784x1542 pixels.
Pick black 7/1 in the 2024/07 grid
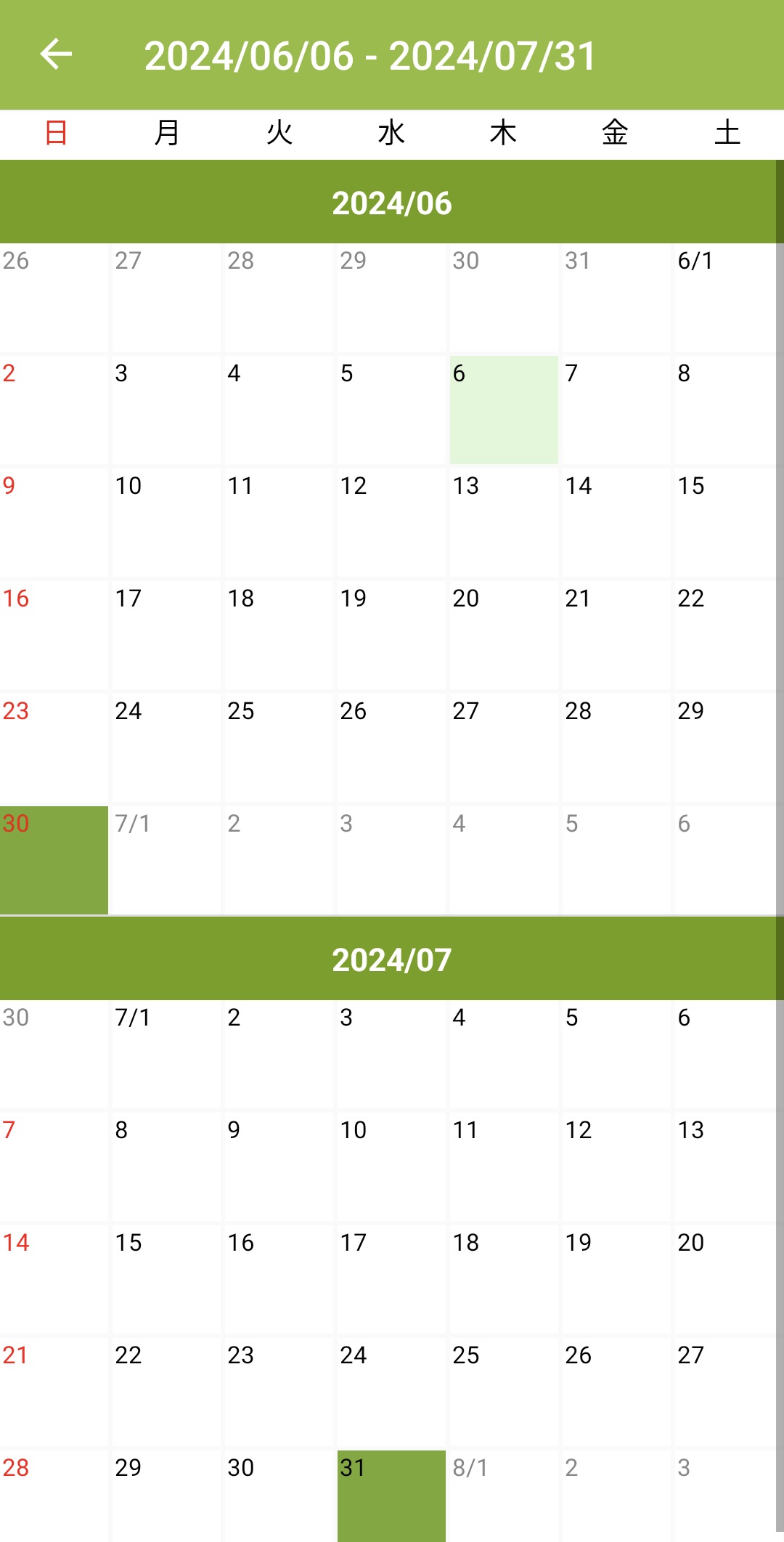[x=166, y=1054]
